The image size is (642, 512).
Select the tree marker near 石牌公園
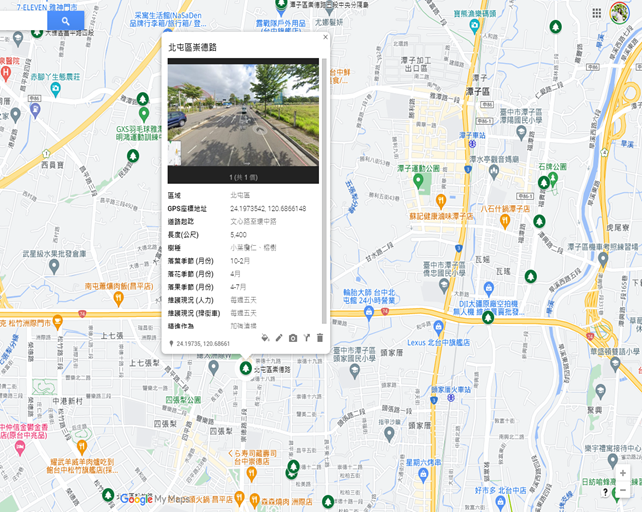(544, 182)
